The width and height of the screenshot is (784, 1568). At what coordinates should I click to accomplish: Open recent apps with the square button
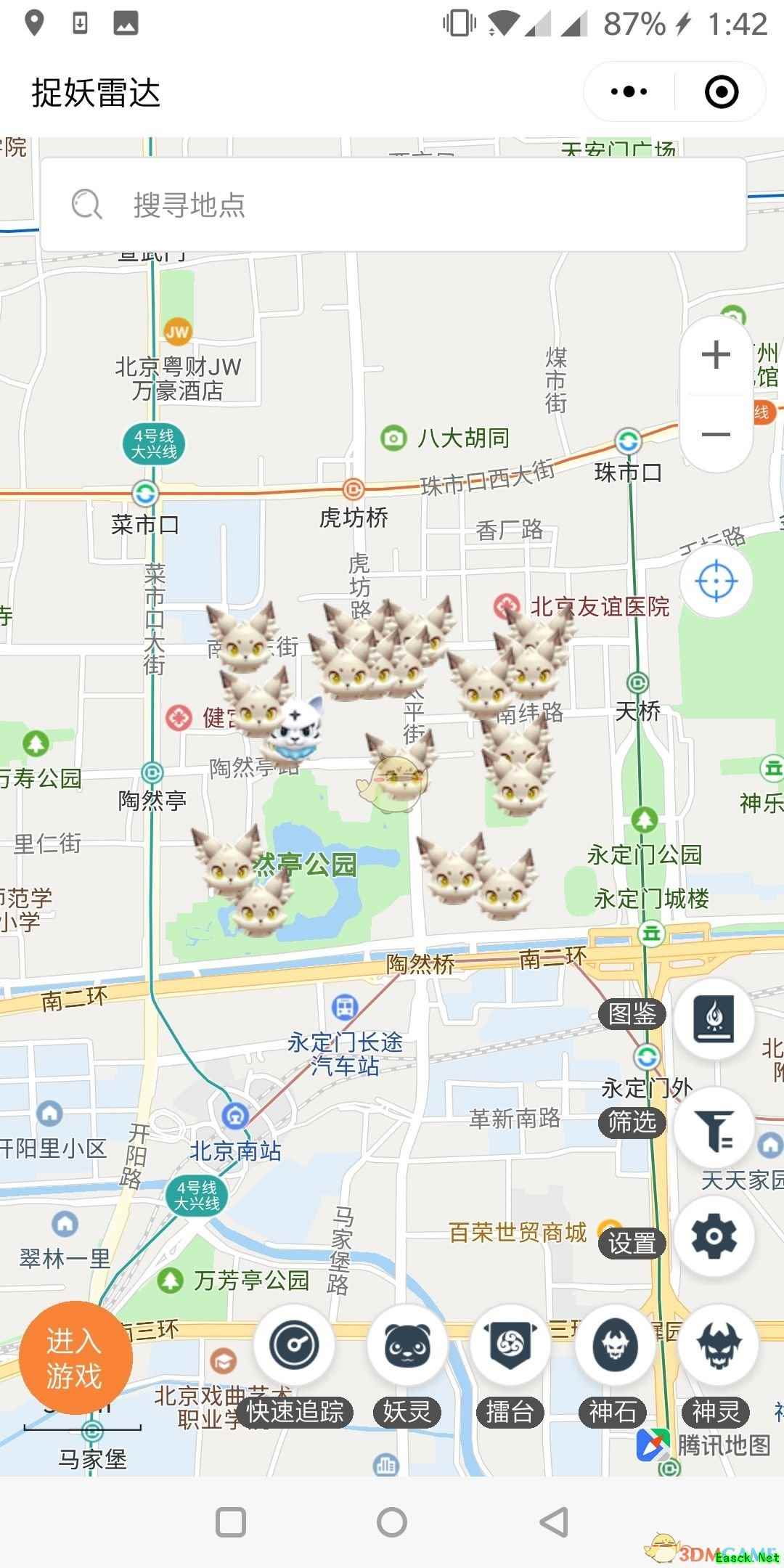tap(231, 1522)
